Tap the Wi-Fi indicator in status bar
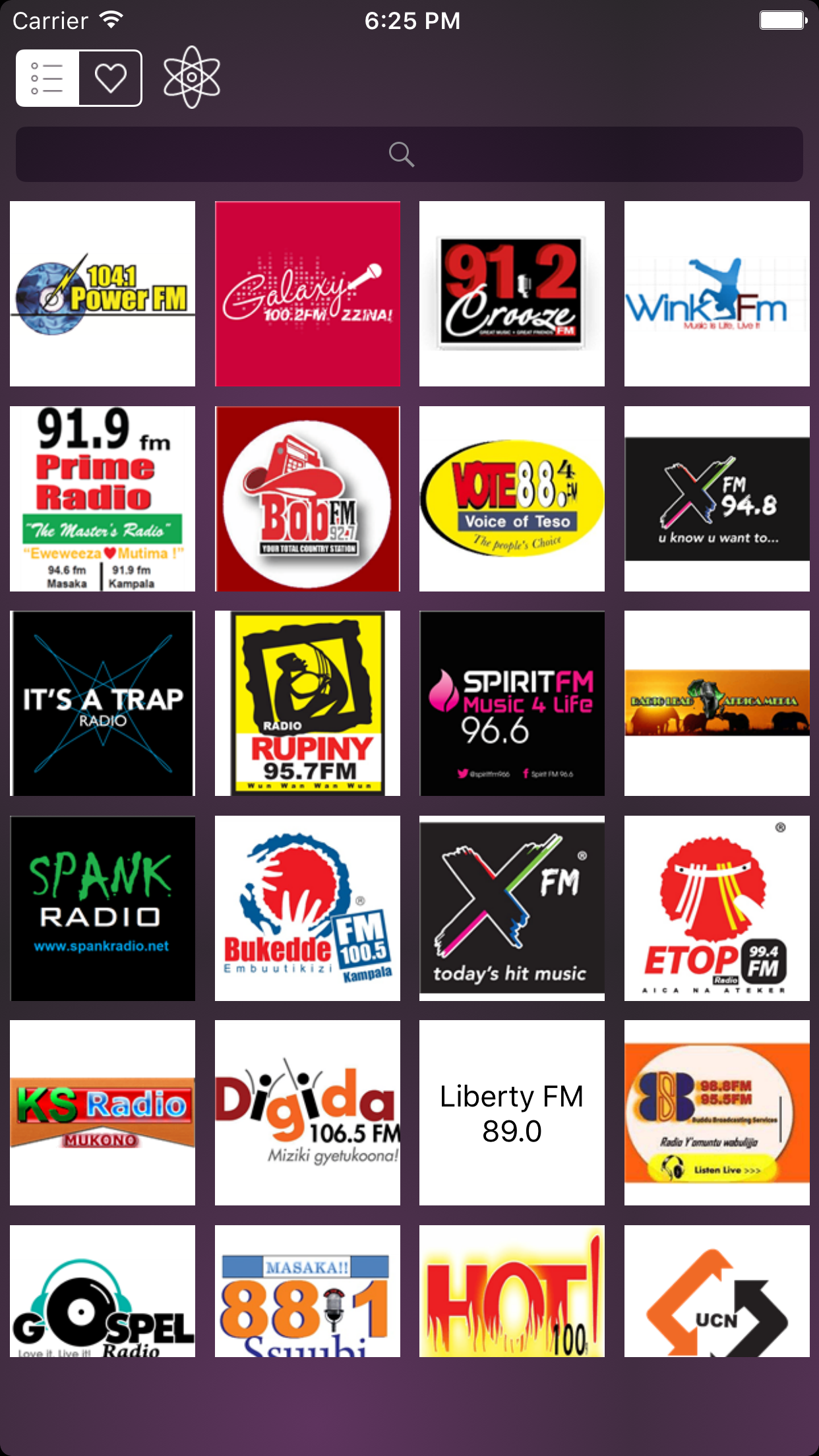 click(110, 20)
